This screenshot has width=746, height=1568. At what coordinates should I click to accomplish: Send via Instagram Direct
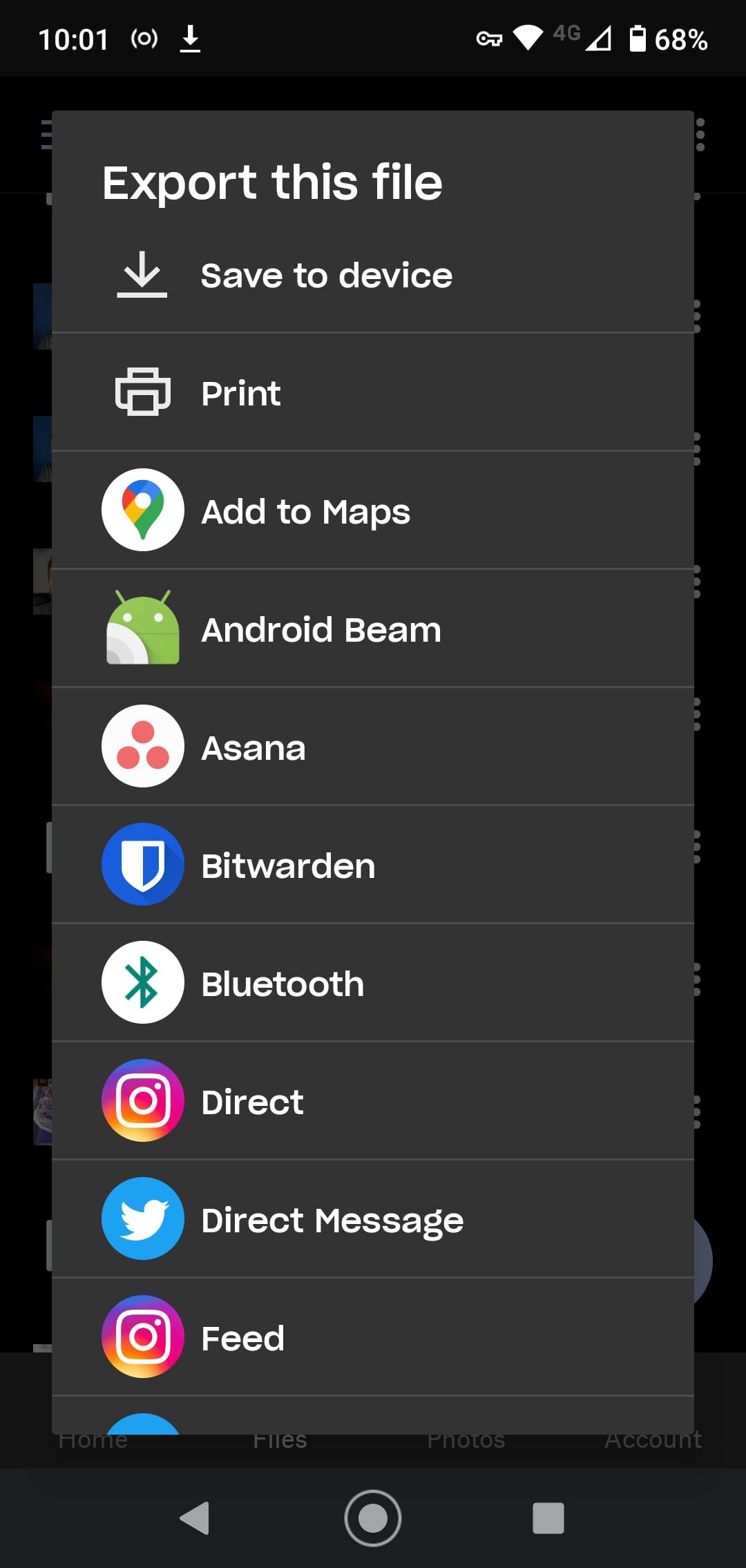point(251,1101)
